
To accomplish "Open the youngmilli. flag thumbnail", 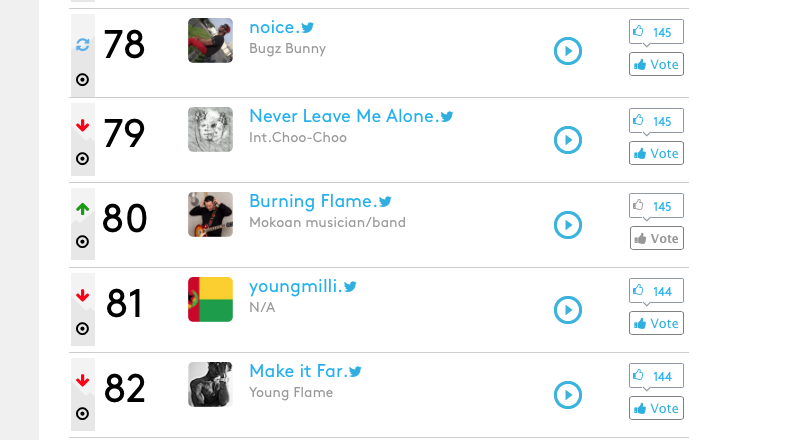I will click(x=210, y=299).
